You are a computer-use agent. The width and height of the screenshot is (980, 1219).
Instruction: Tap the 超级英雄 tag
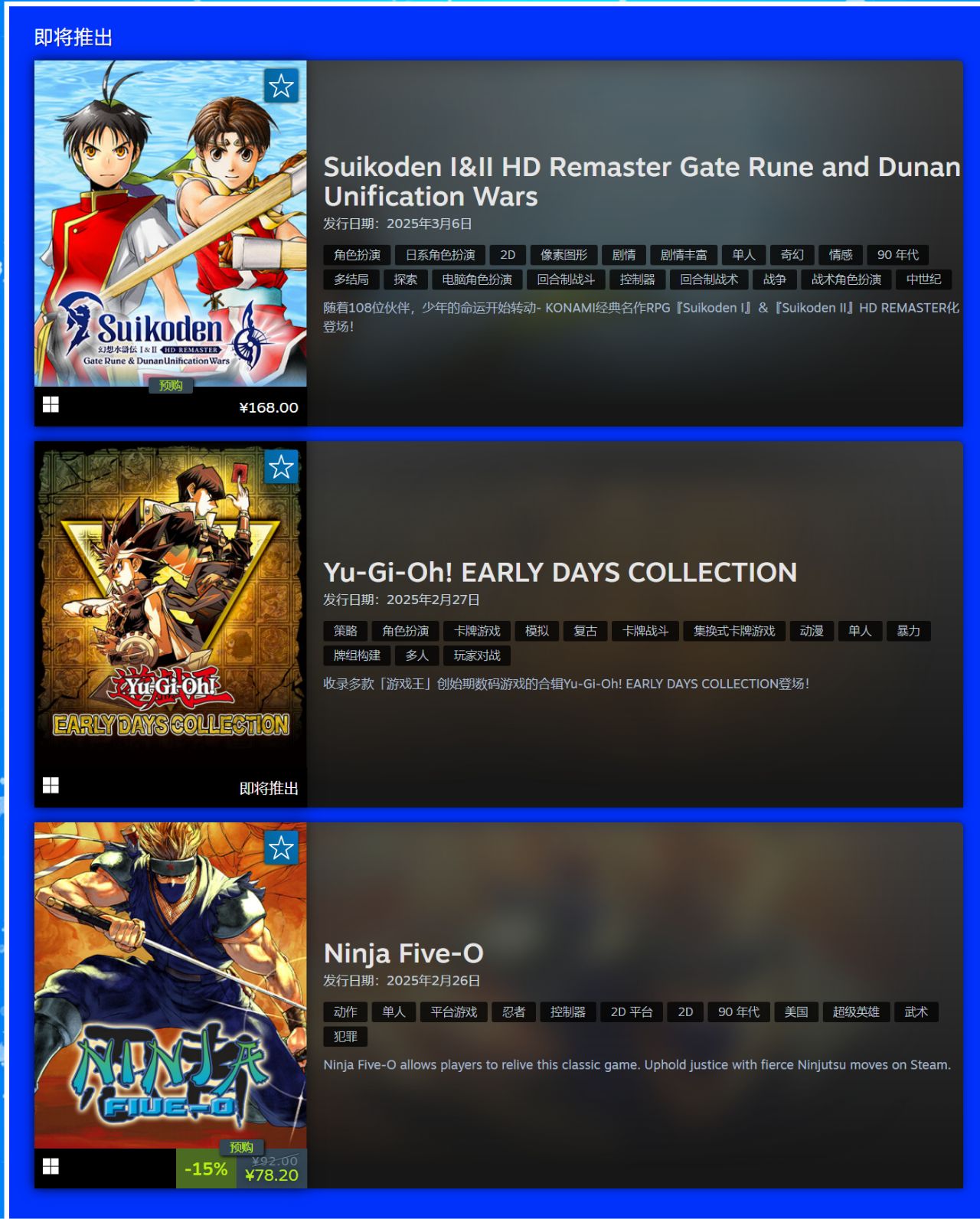[856, 1012]
